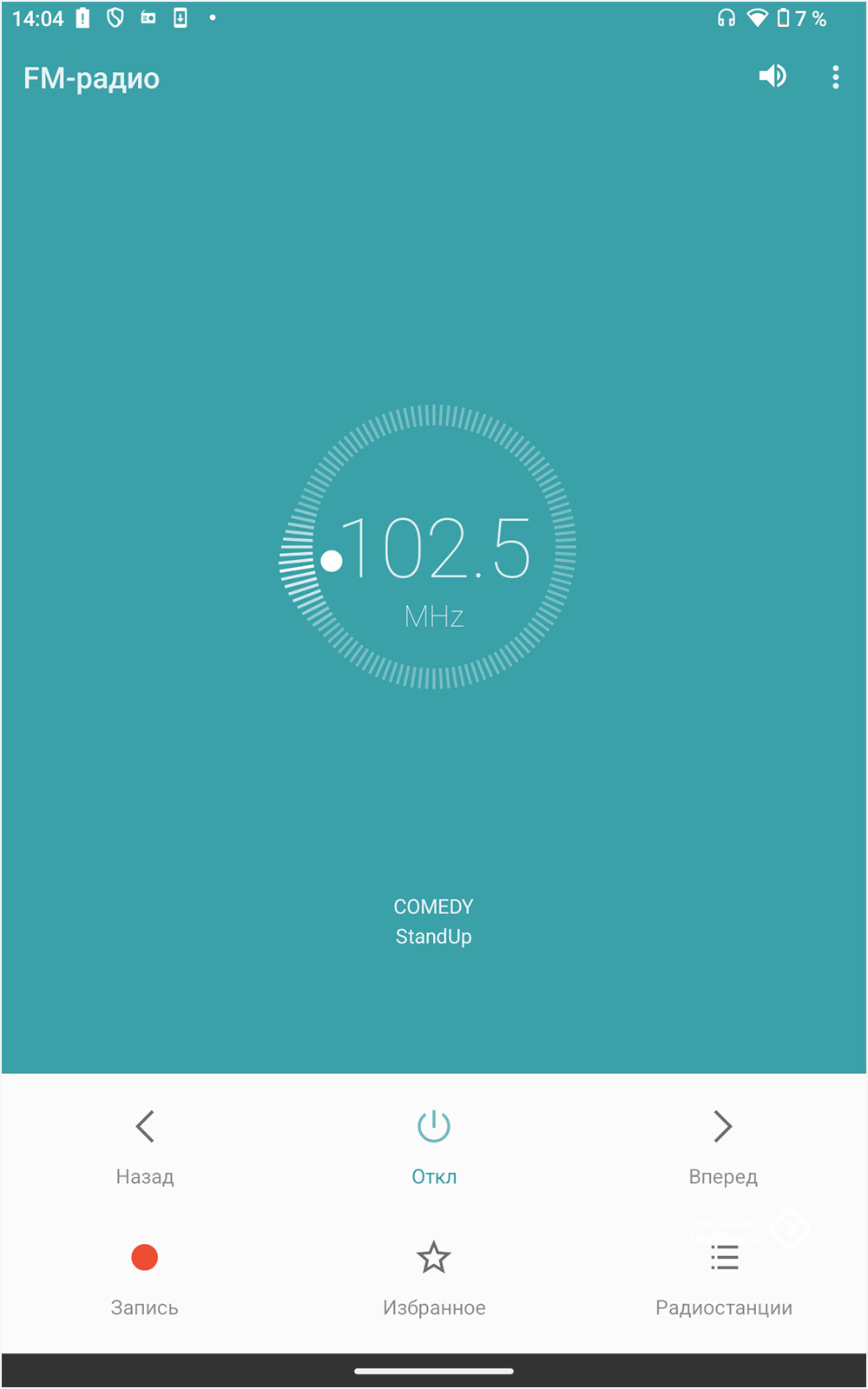Toggle the speaker audio output icon
Image resolution: width=868 pixels, height=1389 pixels.
click(x=772, y=76)
